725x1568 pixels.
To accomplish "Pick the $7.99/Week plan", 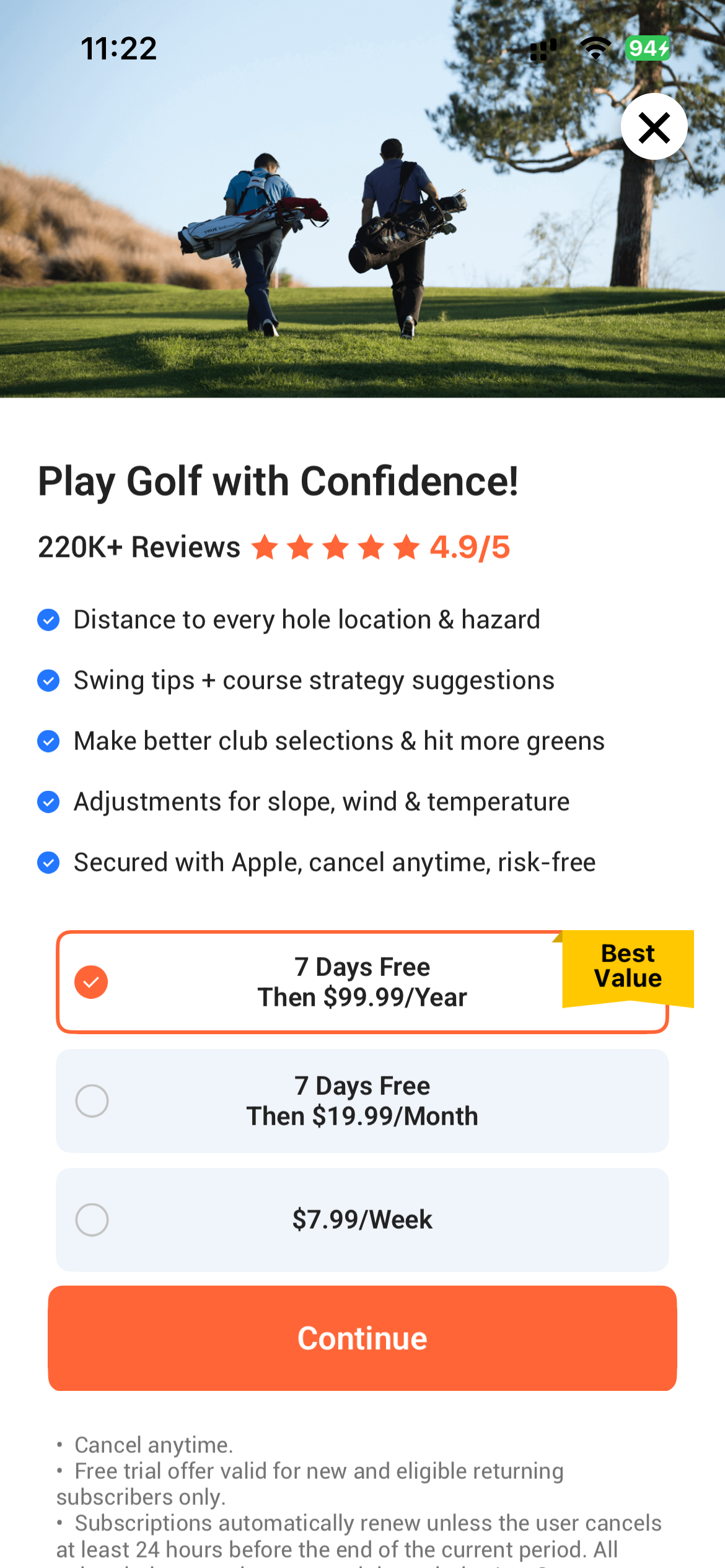I will [362, 1220].
